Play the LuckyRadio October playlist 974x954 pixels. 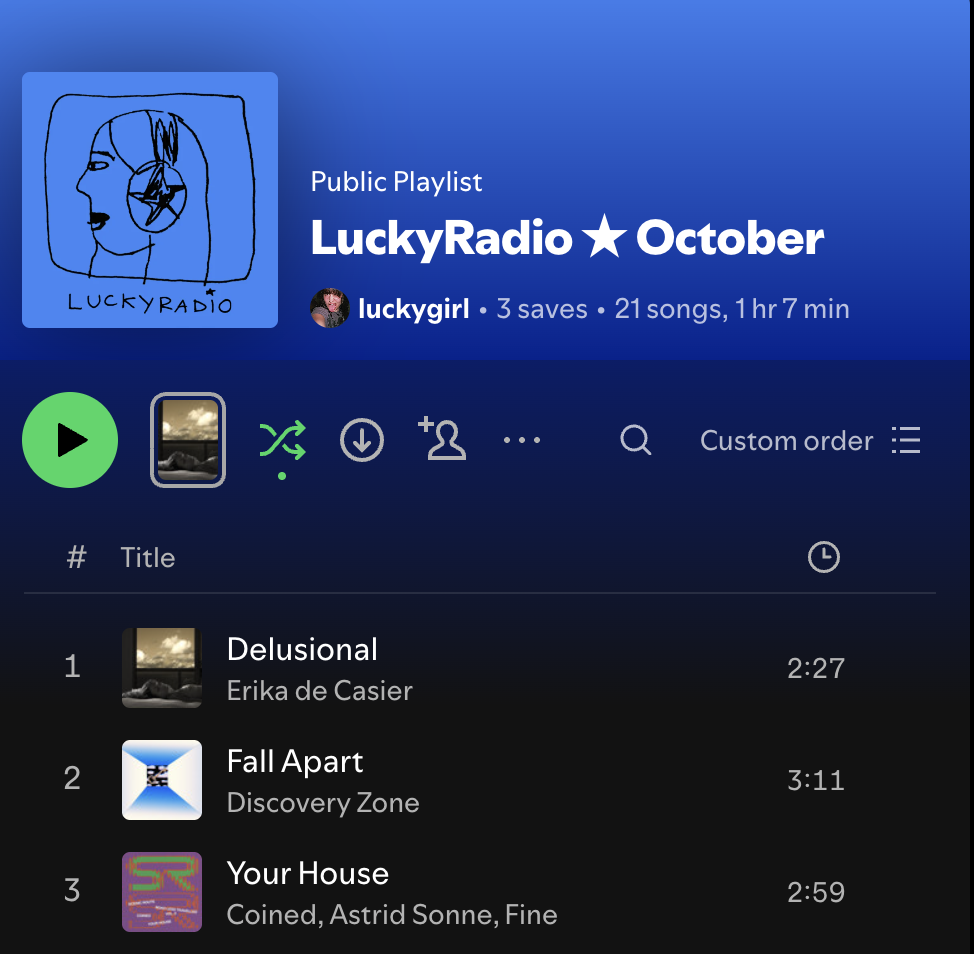(x=70, y=440)
